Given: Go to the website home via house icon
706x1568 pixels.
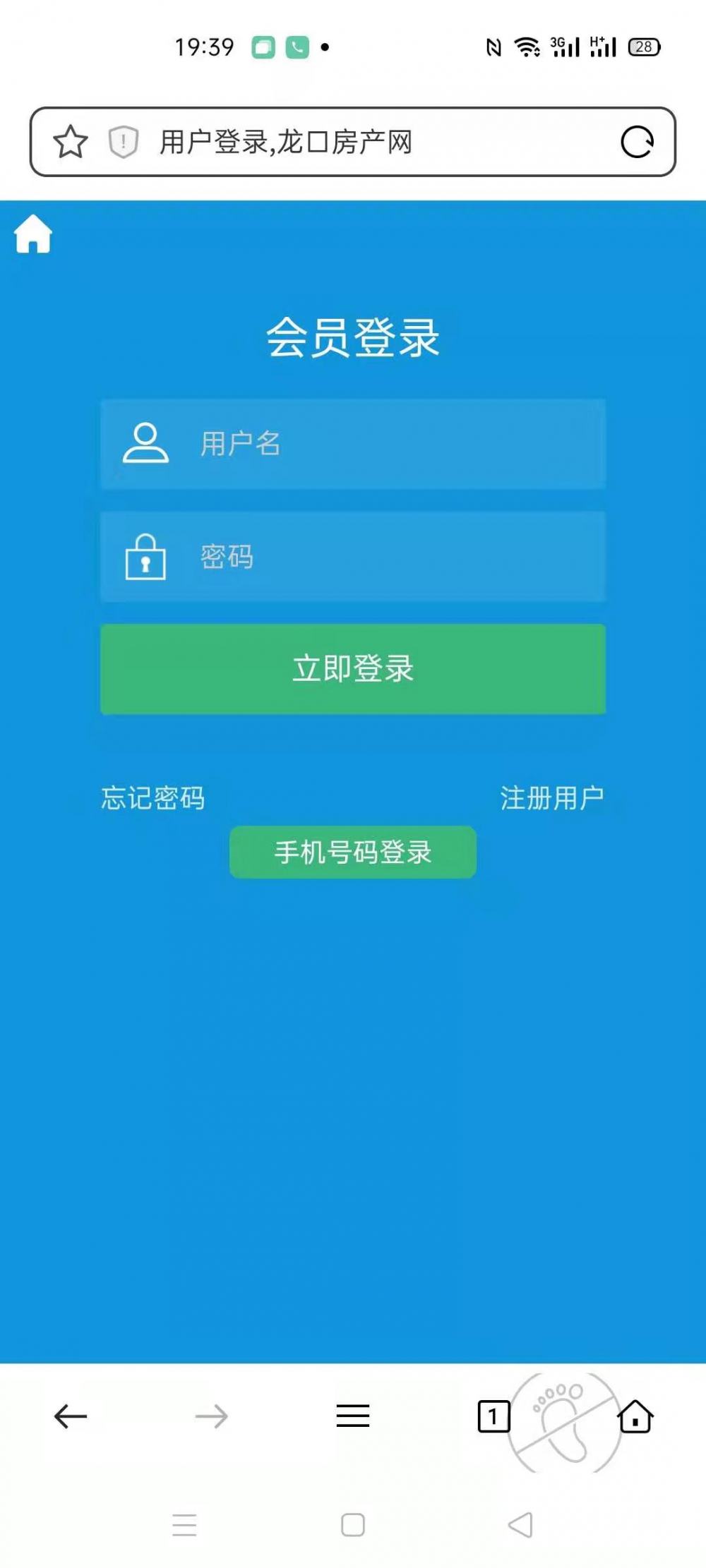Looking at the screenshot, I should (x=33, y=234).
